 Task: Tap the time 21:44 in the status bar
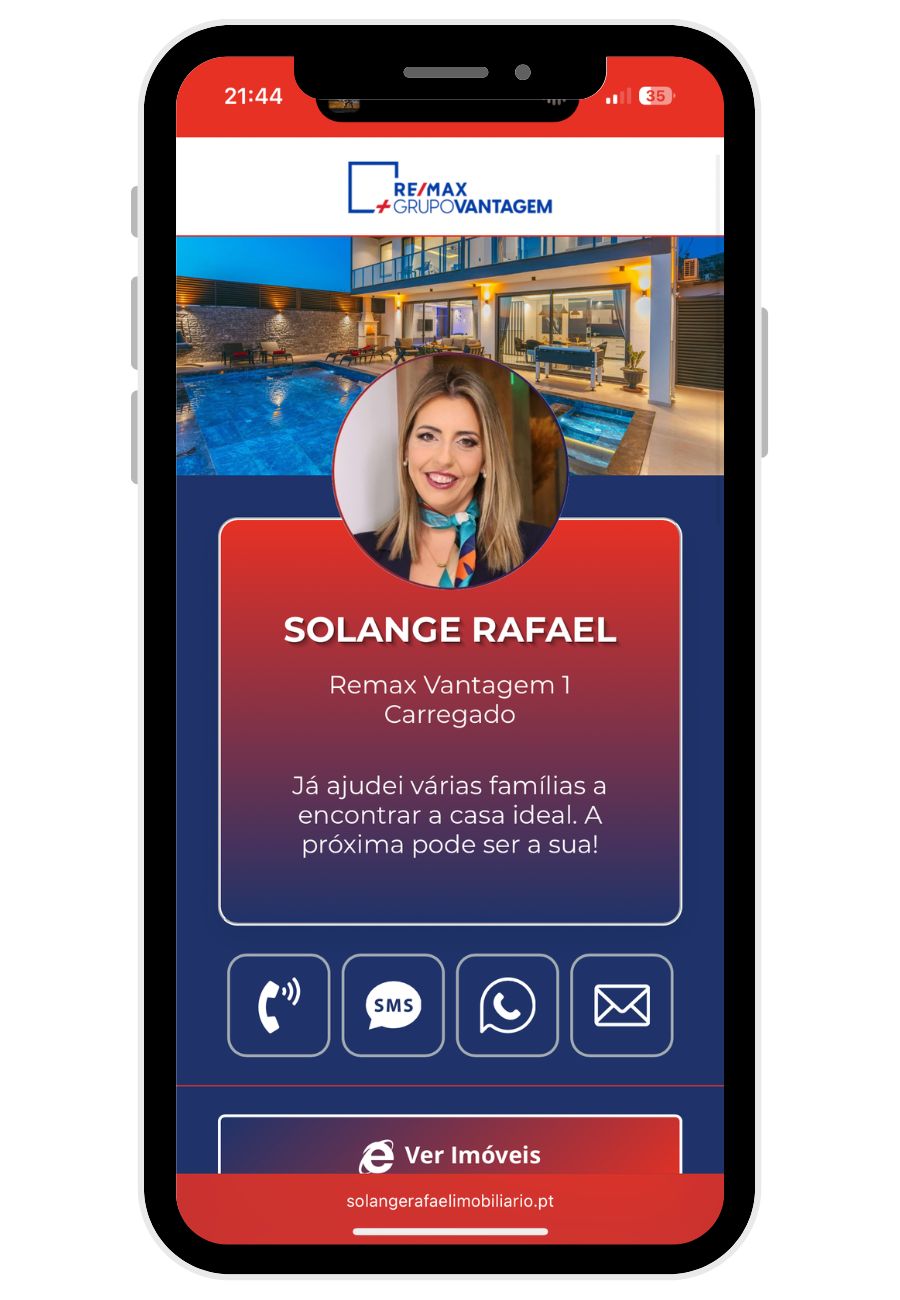pos(251,97)
